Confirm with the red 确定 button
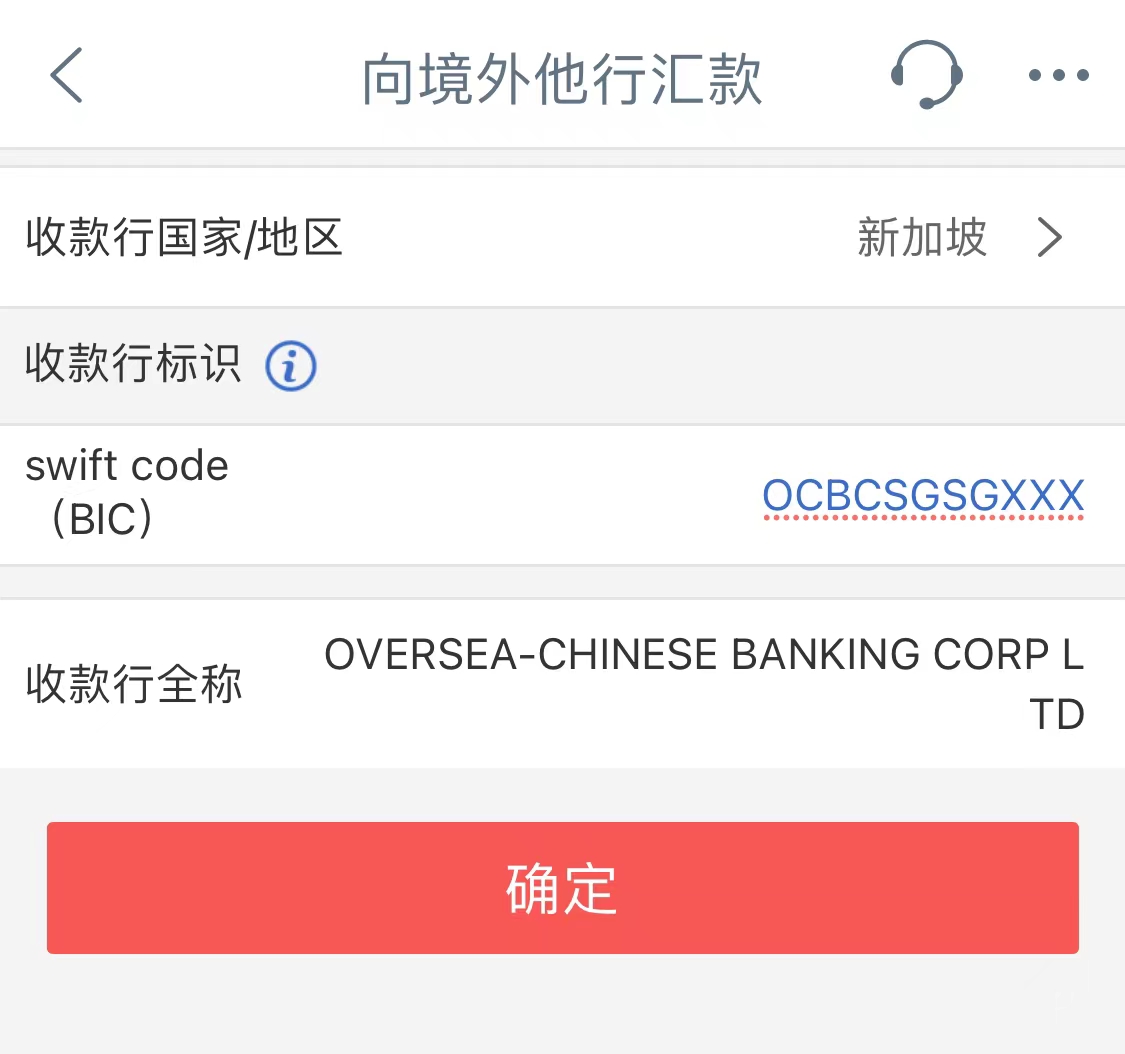Image resolution: width=1125 pixels, height=1054 pixels. (562, 888)
